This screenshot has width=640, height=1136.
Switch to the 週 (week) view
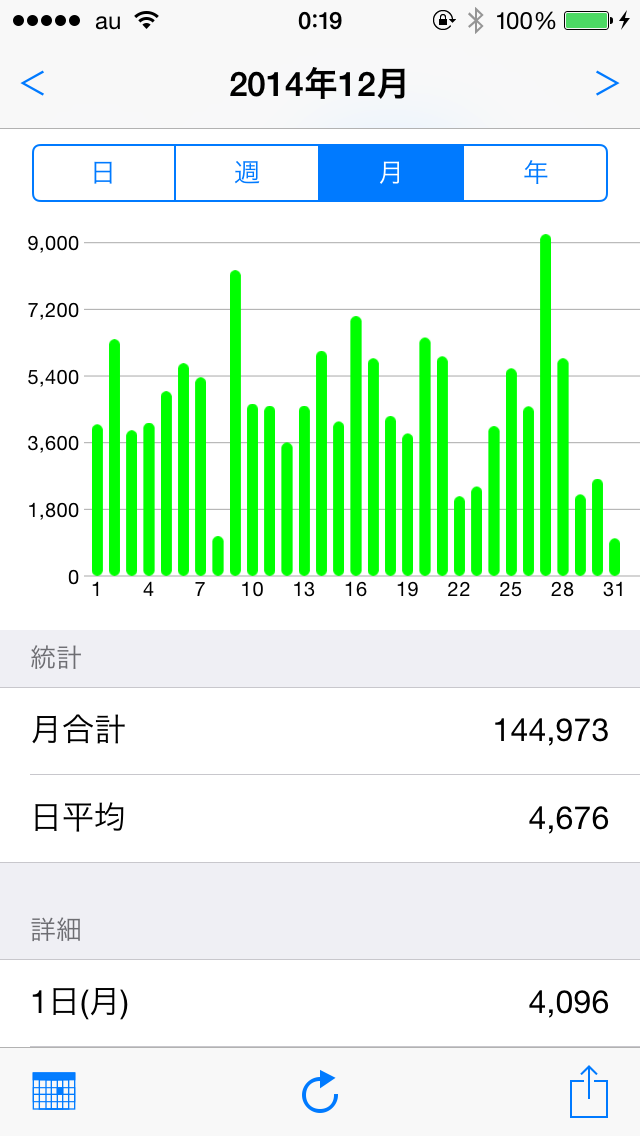coord(247,173)
